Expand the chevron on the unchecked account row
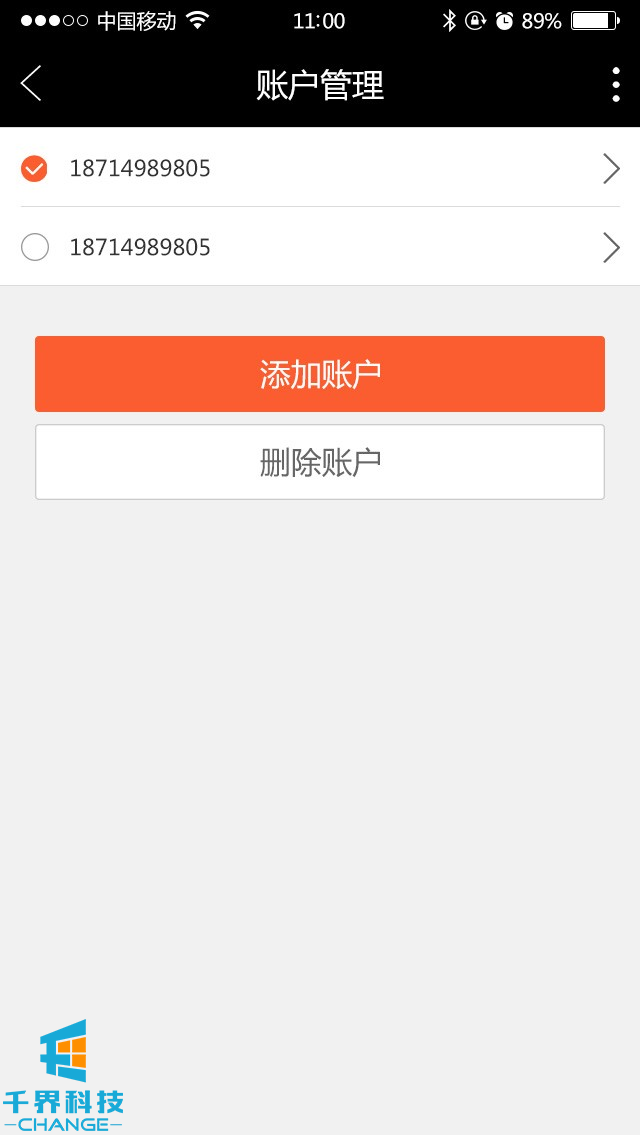 pyautogui.click(x=611, y=247)
